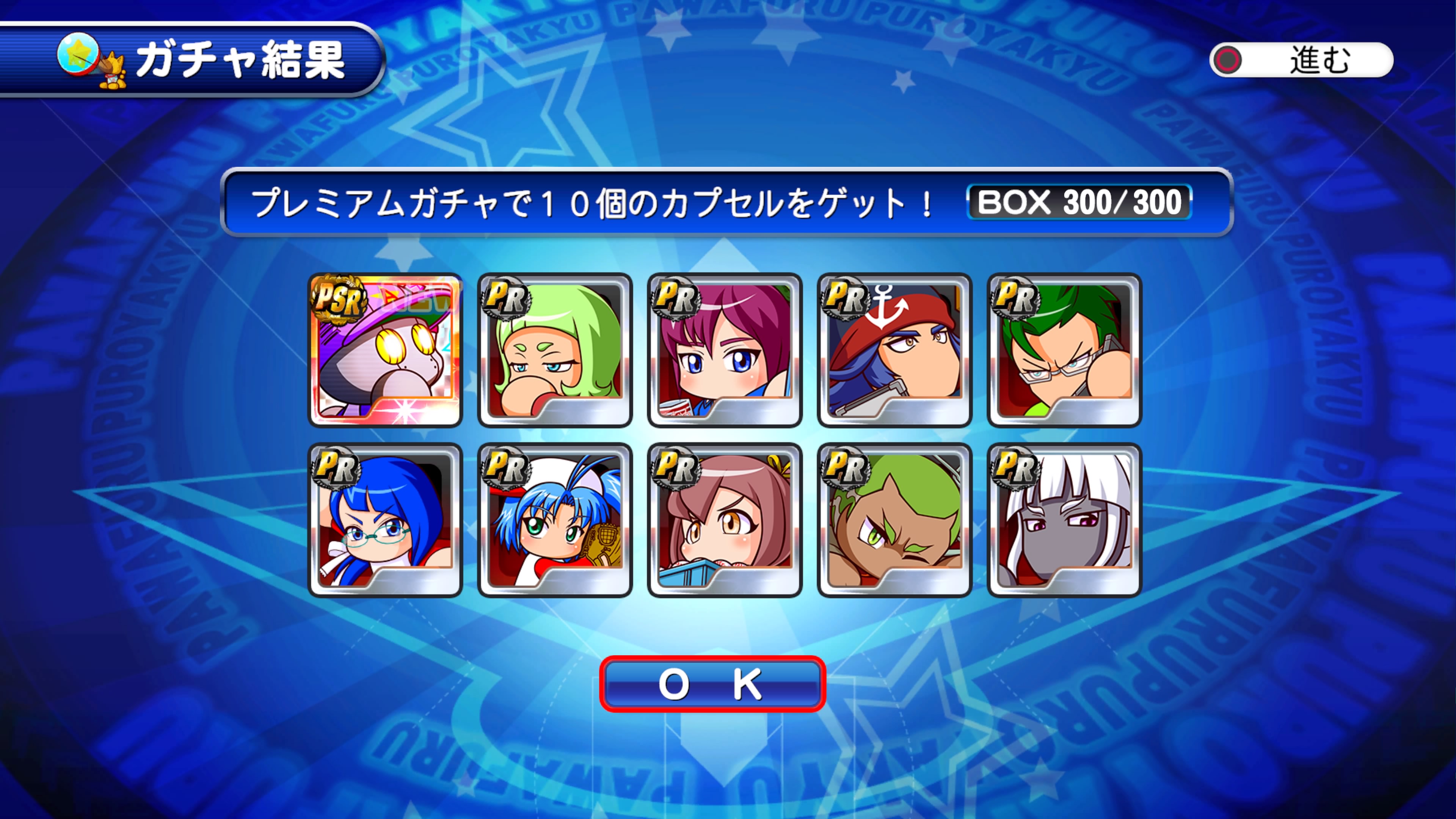This screenshot has height=819, width=1456.
Task: View the PR blue-haired girl with glasses
Action: (386, 520)
